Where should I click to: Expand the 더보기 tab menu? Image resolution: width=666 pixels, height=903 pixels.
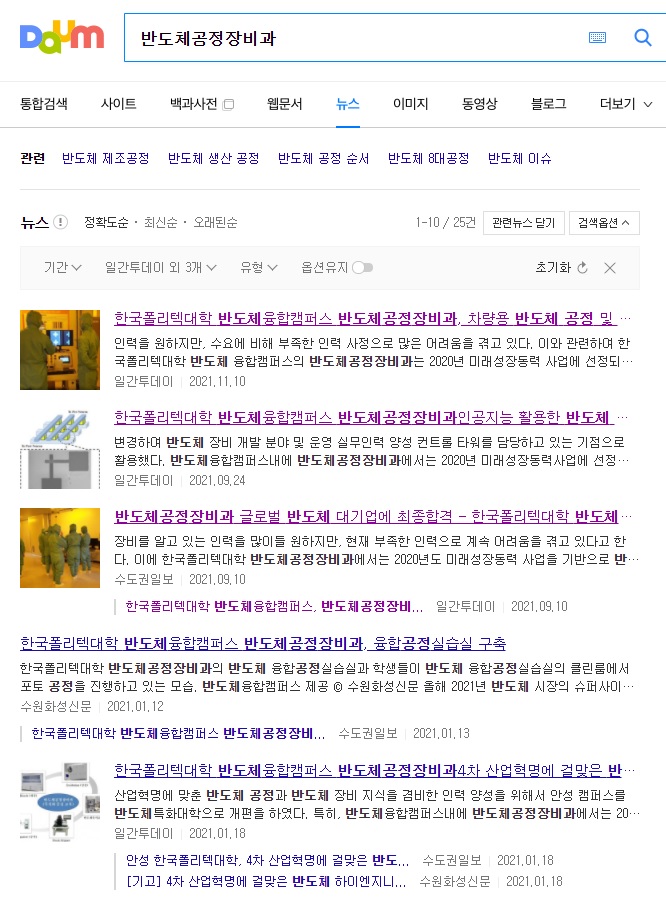(625, 104)
